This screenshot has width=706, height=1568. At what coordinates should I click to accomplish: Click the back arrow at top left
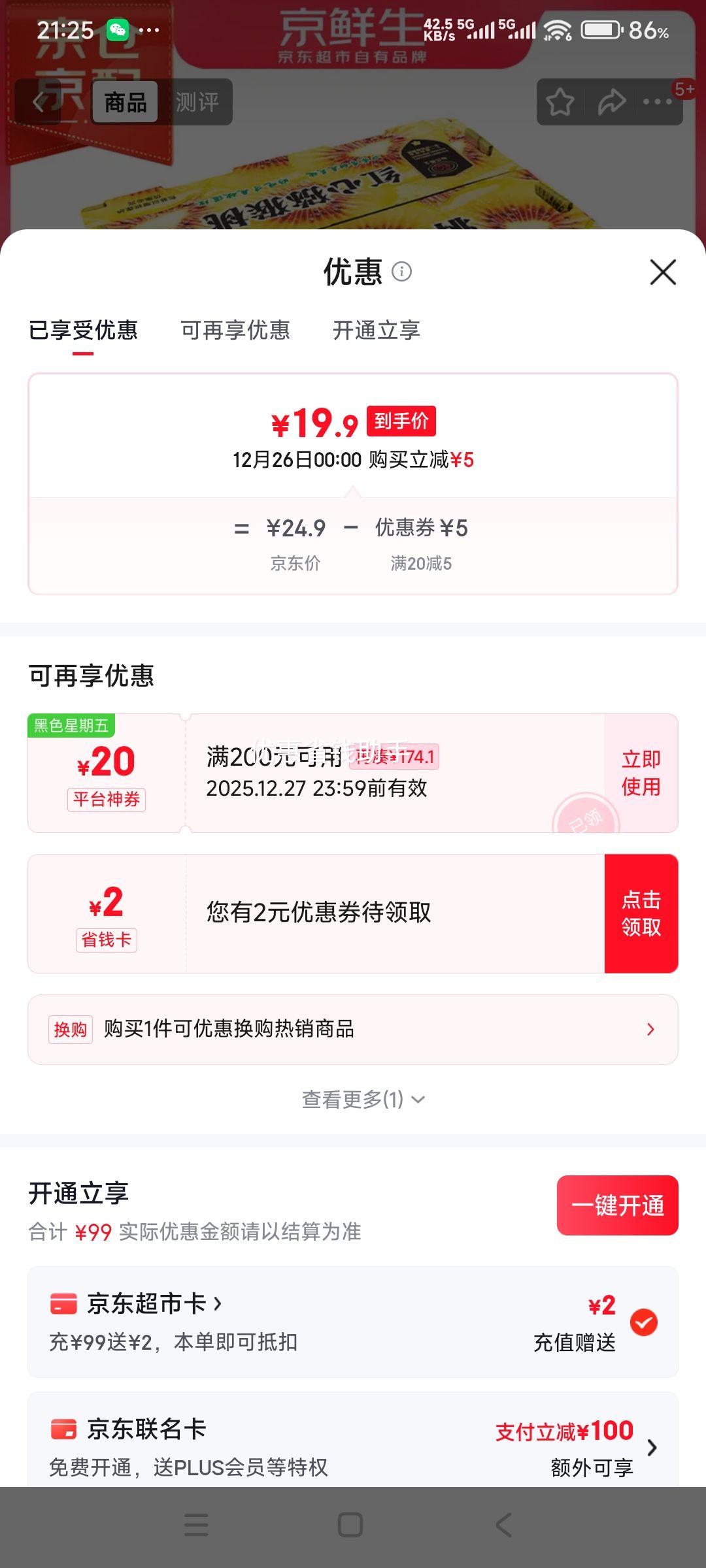(x=39, y=103)
